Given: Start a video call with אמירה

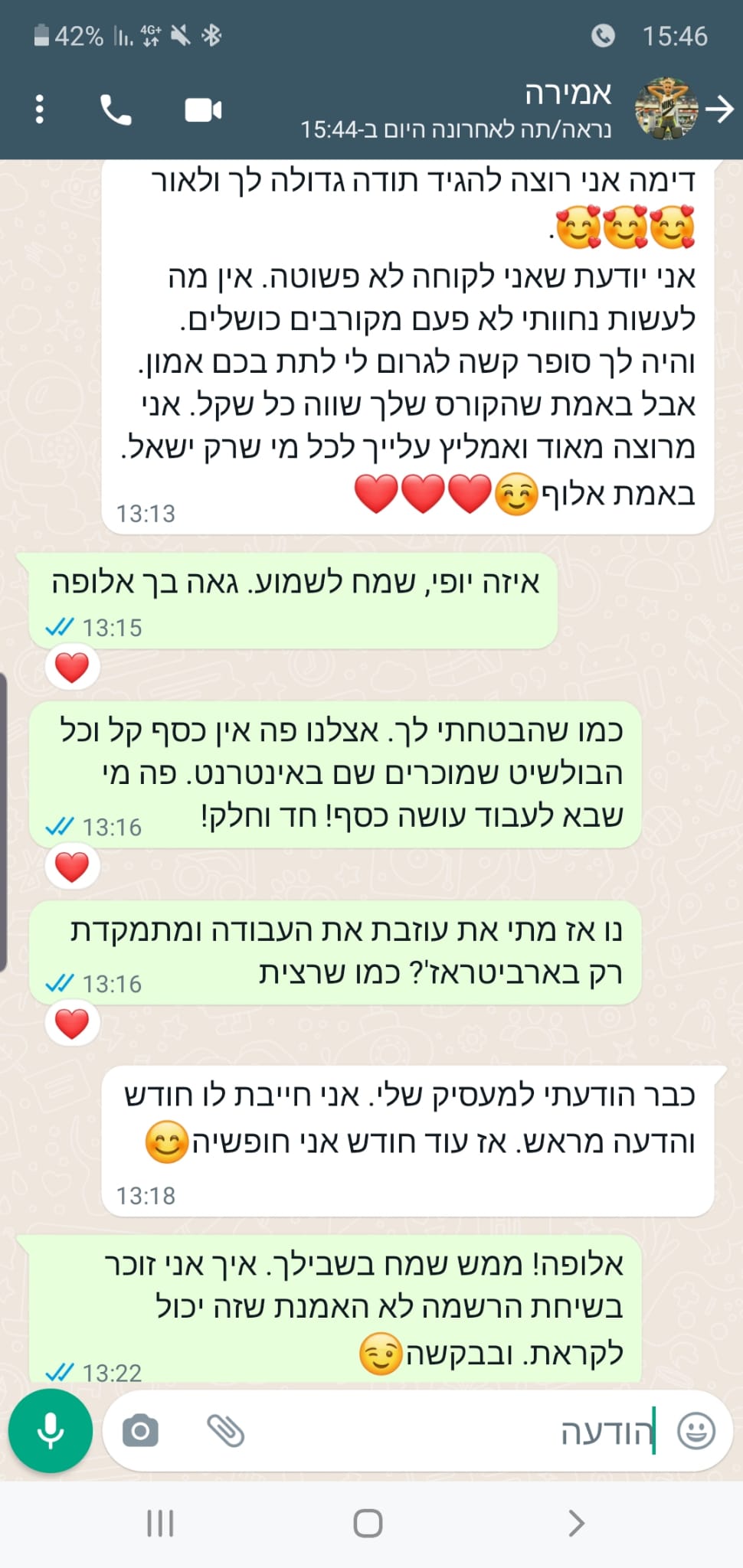Looking at the screenshot, I should 203,110.
